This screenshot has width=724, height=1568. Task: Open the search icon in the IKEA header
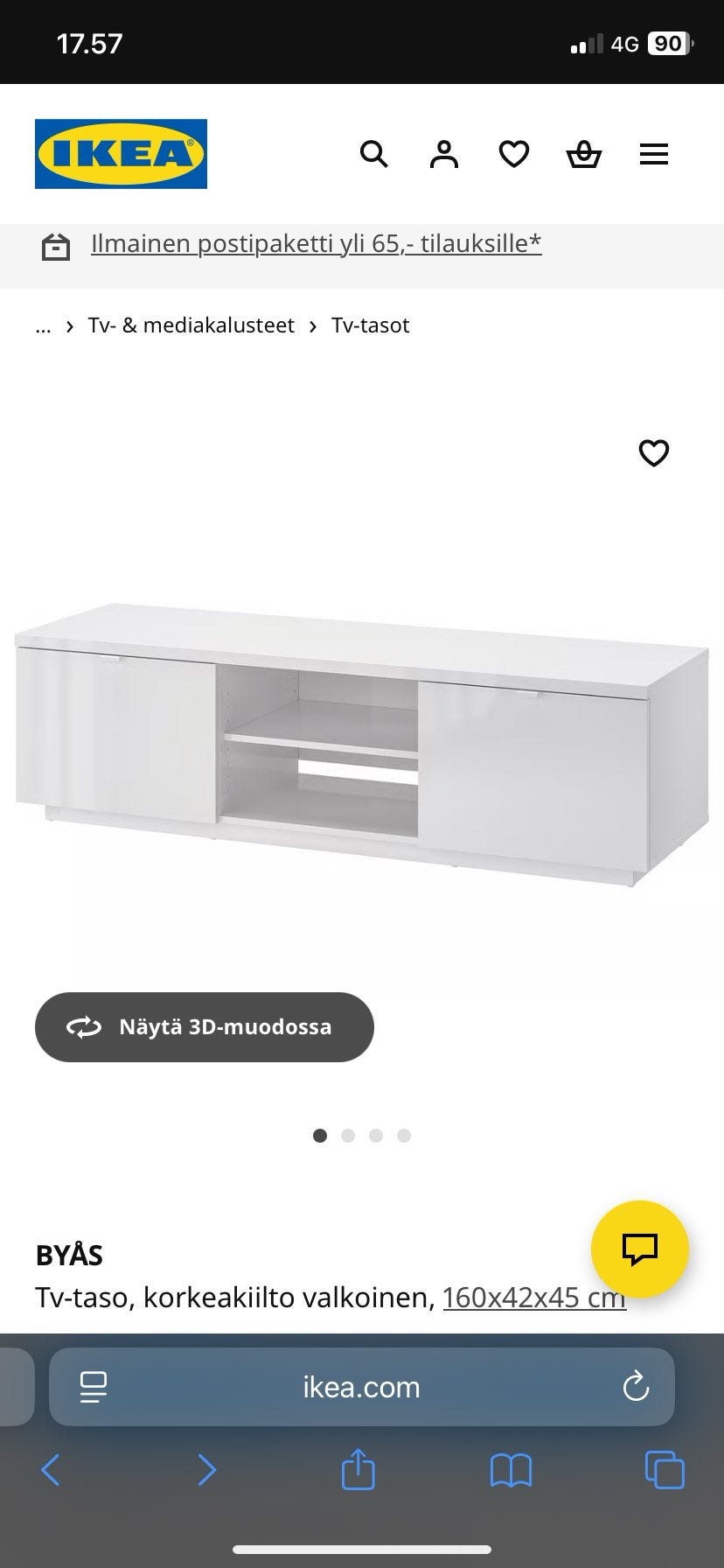[x=374, y=154]
